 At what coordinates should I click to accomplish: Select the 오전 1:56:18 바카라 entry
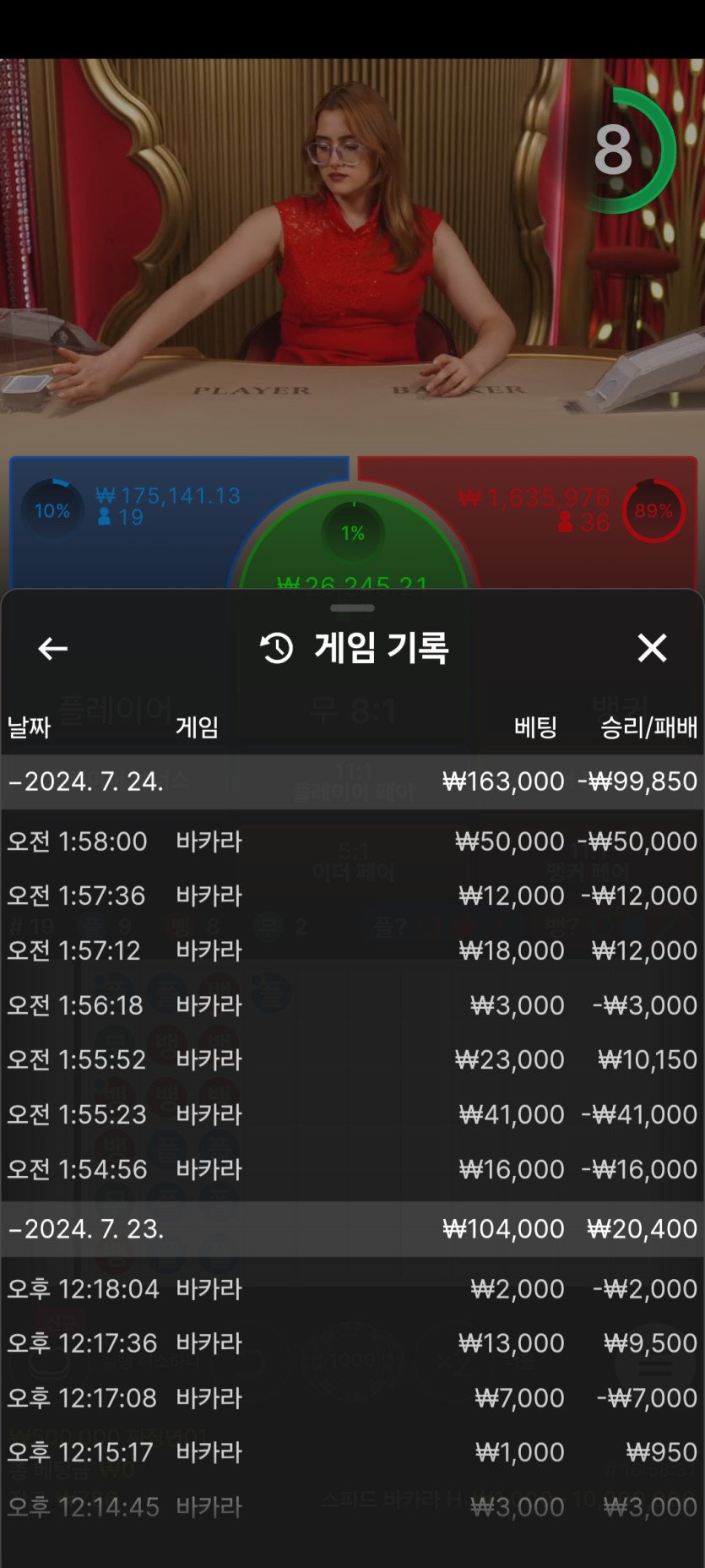coord(352,1005)
